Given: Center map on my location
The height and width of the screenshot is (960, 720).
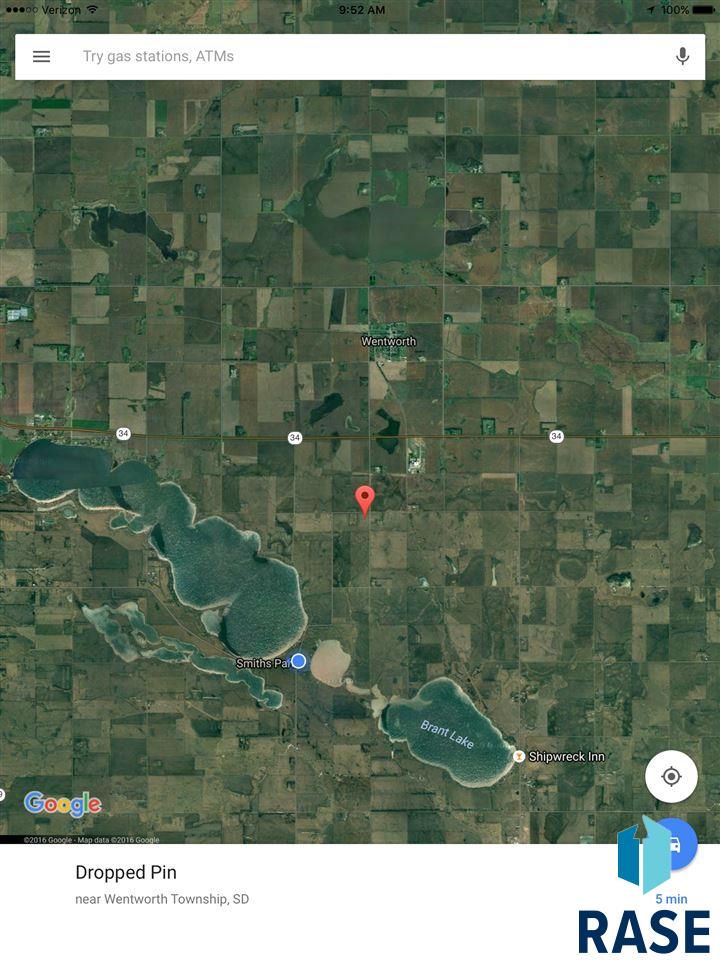Looking at the screenshot, I should [671, 776].
